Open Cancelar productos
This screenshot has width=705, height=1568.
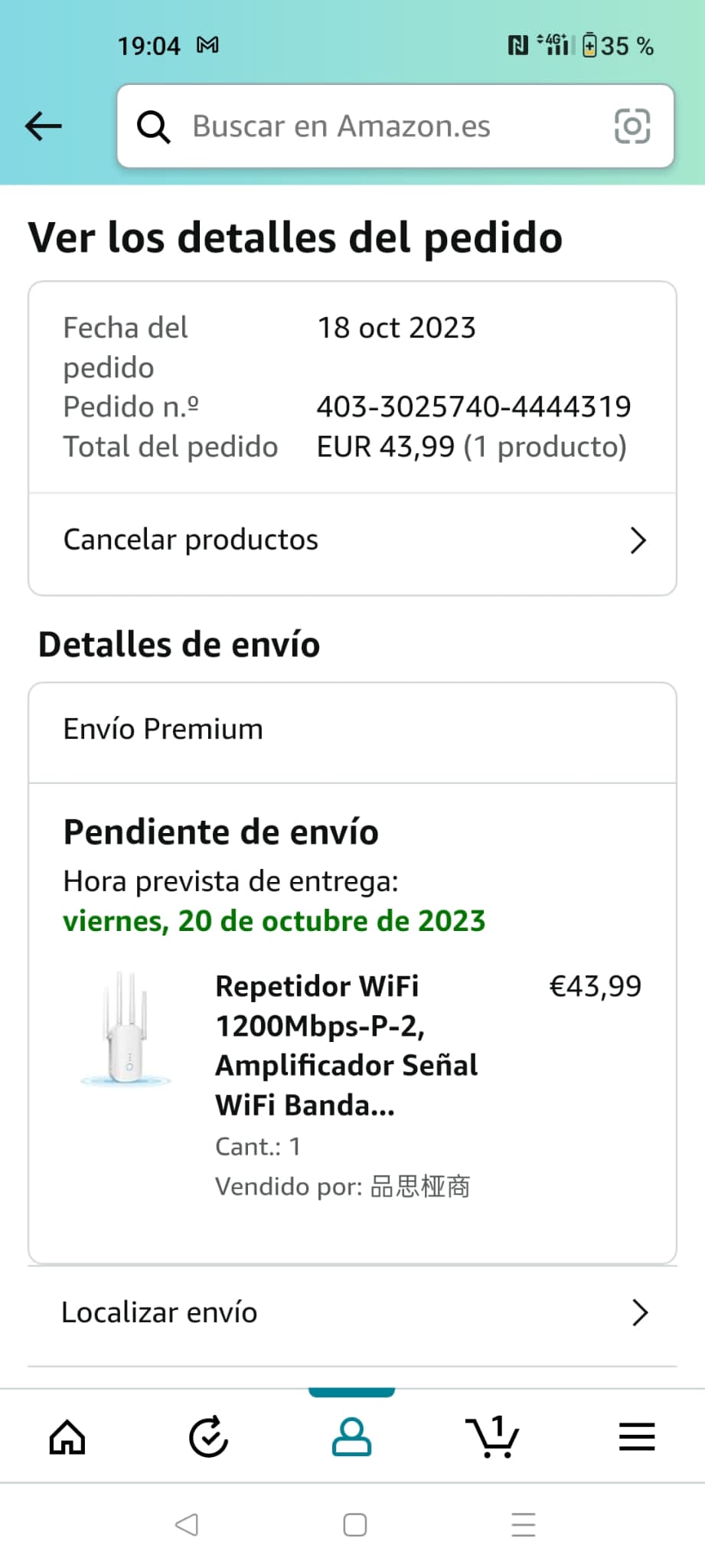click(x=352, y=541)
